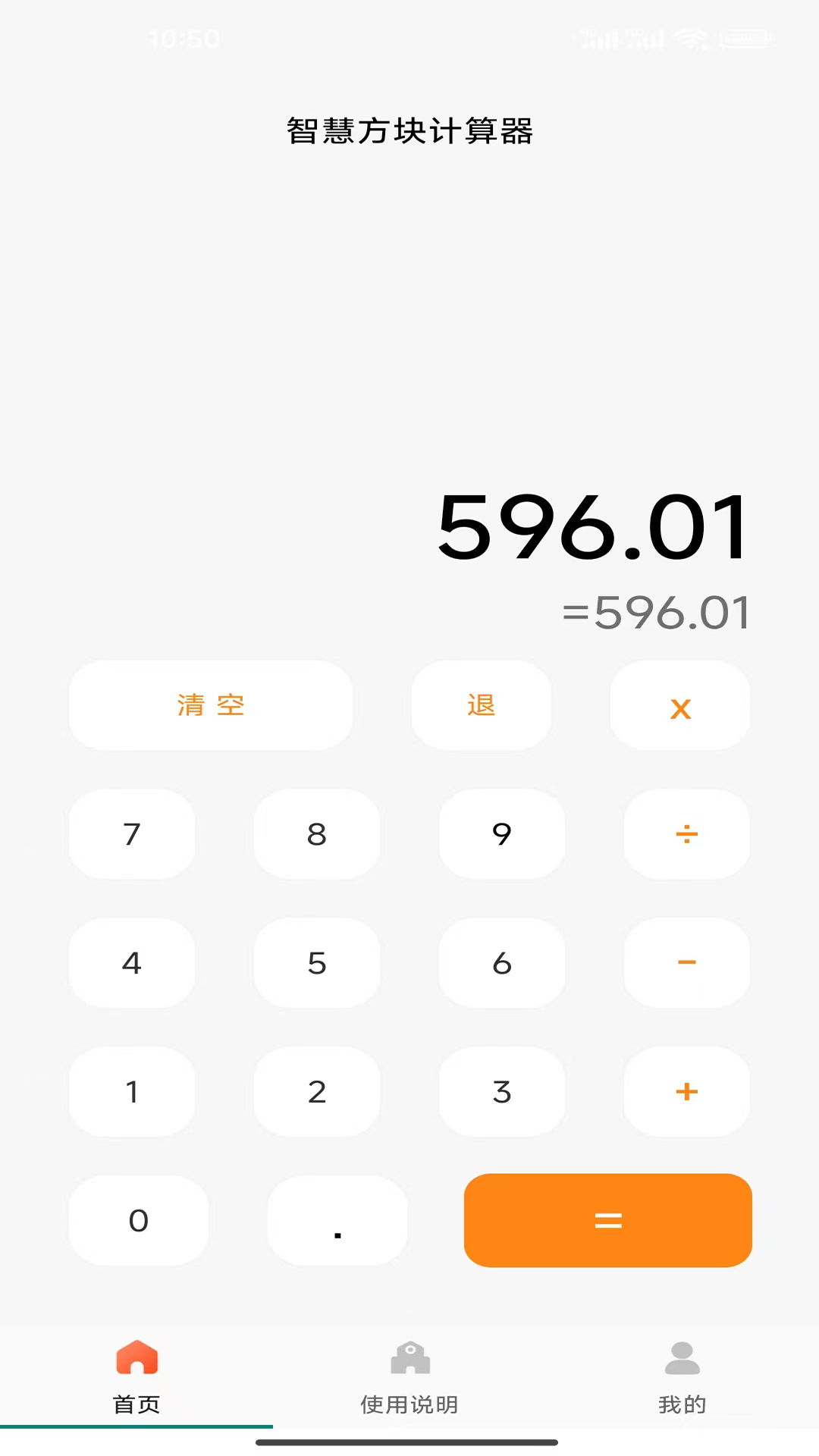Switch to the 使用说明 tab
The width and height of the screenshot is (819, 1456).
click(409, 1376)
